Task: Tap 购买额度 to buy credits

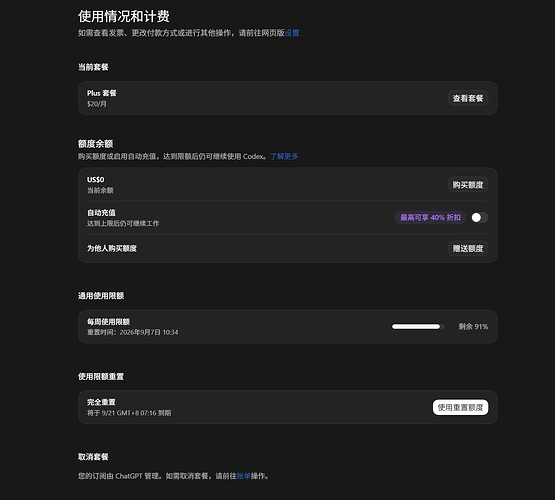Action: click(x=468, y=185)
